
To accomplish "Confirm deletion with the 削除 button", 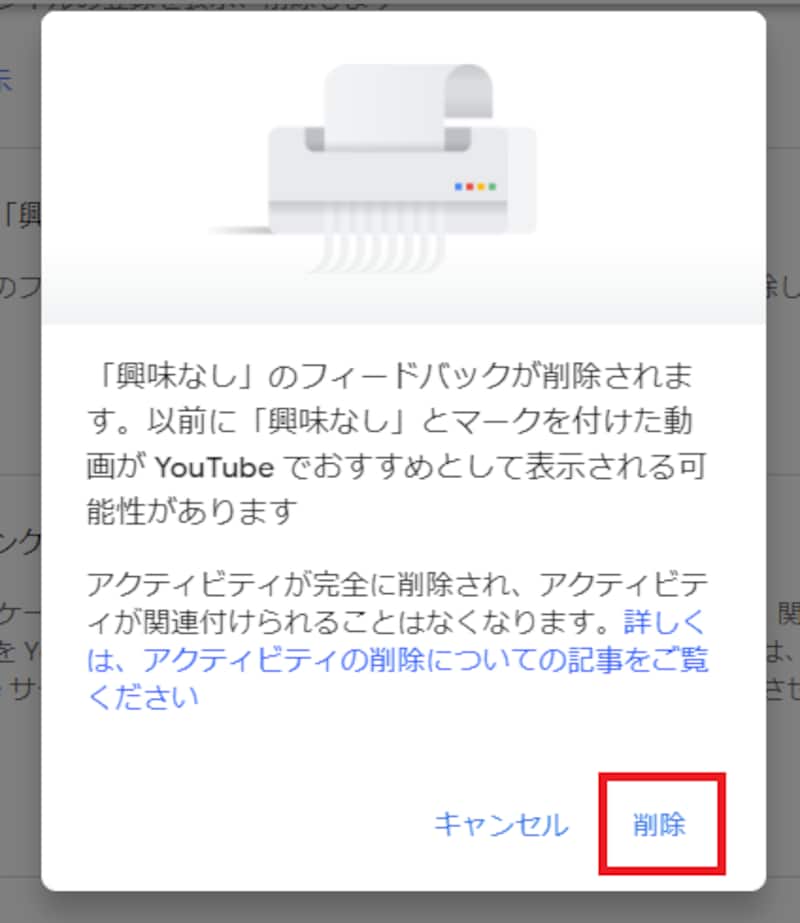I will 660,825.
